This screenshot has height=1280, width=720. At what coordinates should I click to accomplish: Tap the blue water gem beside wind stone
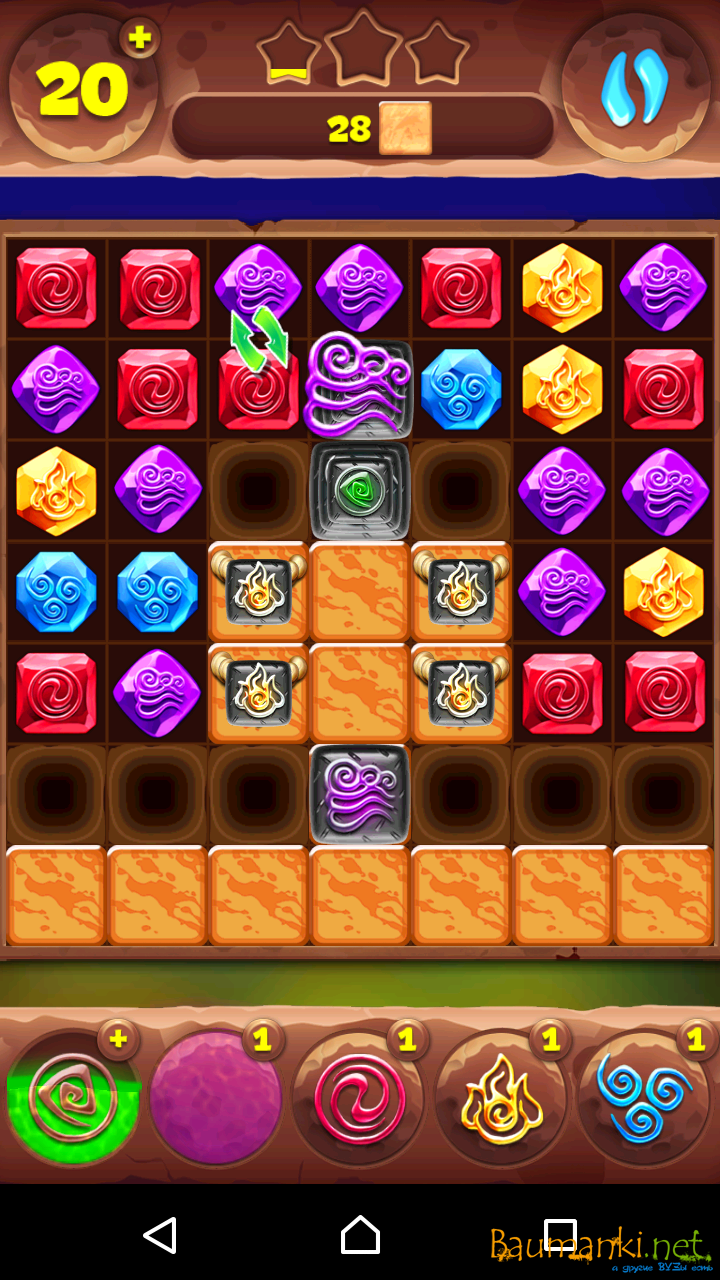(x=461, y=389)
